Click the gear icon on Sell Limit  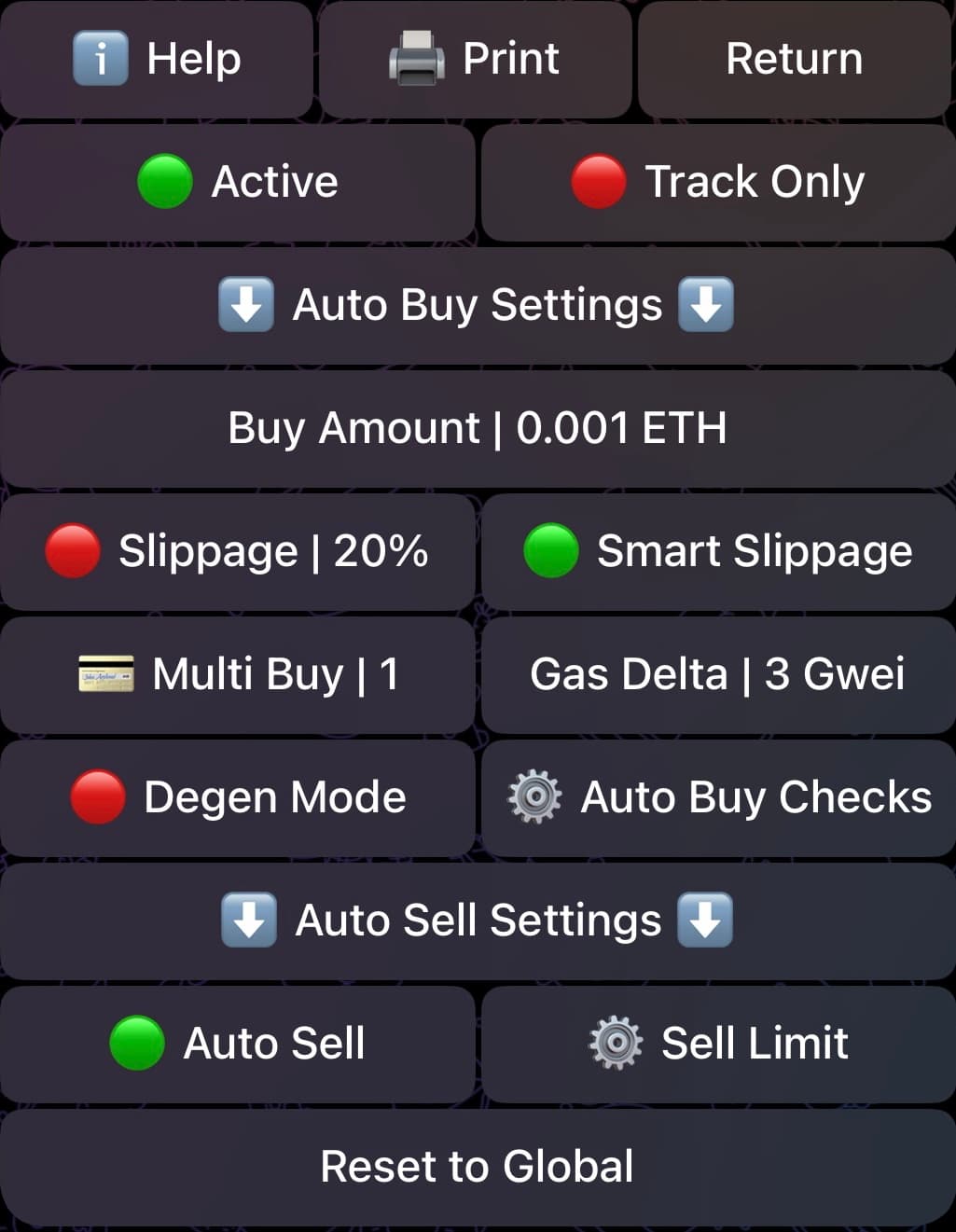coord(615,1043)
